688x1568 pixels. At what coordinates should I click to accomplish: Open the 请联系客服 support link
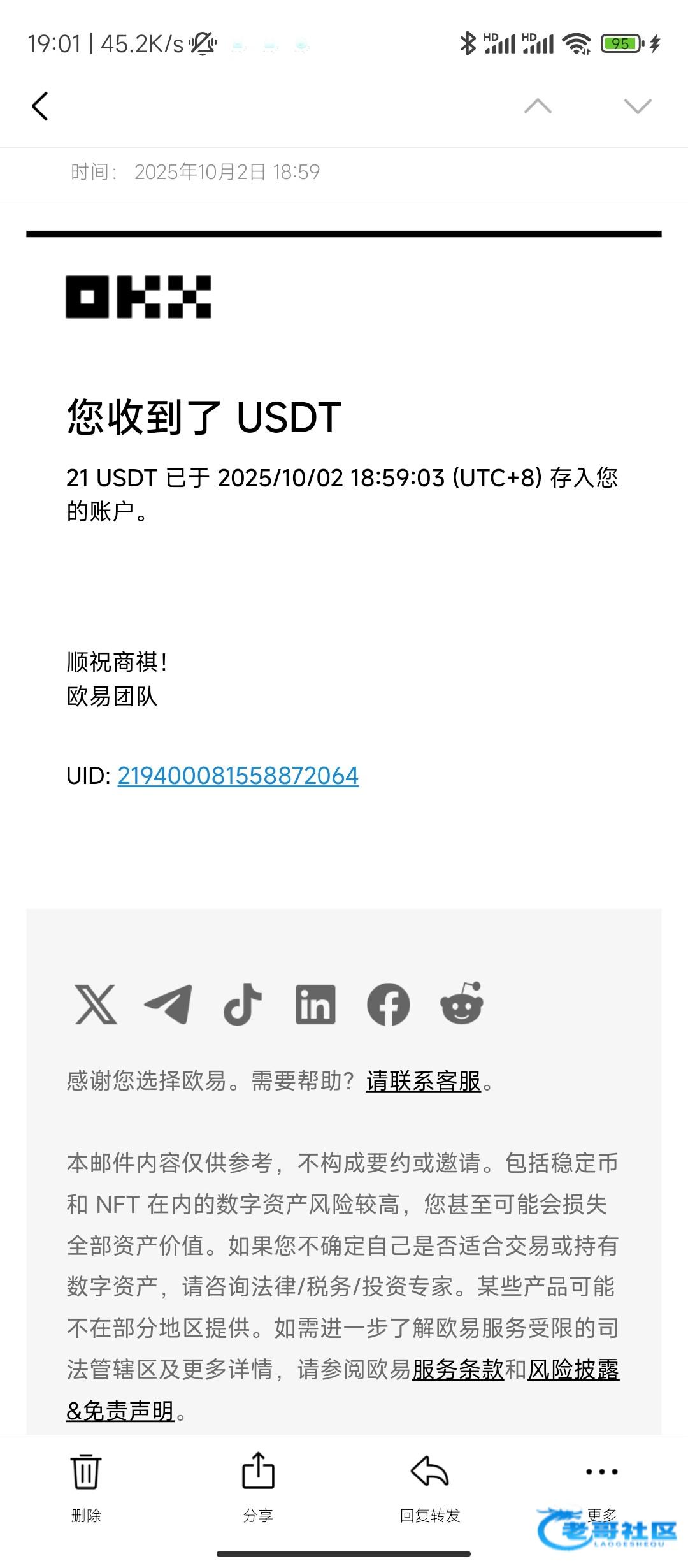[x=423, y=1081]
